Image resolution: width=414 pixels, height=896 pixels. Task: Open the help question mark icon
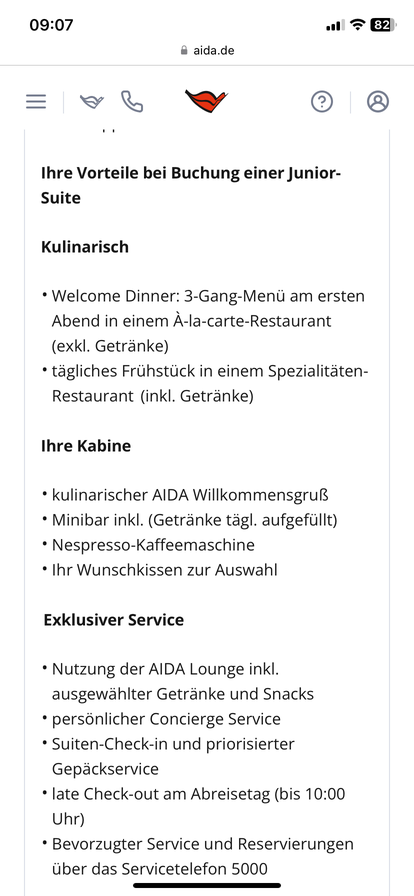pos(322,102)
